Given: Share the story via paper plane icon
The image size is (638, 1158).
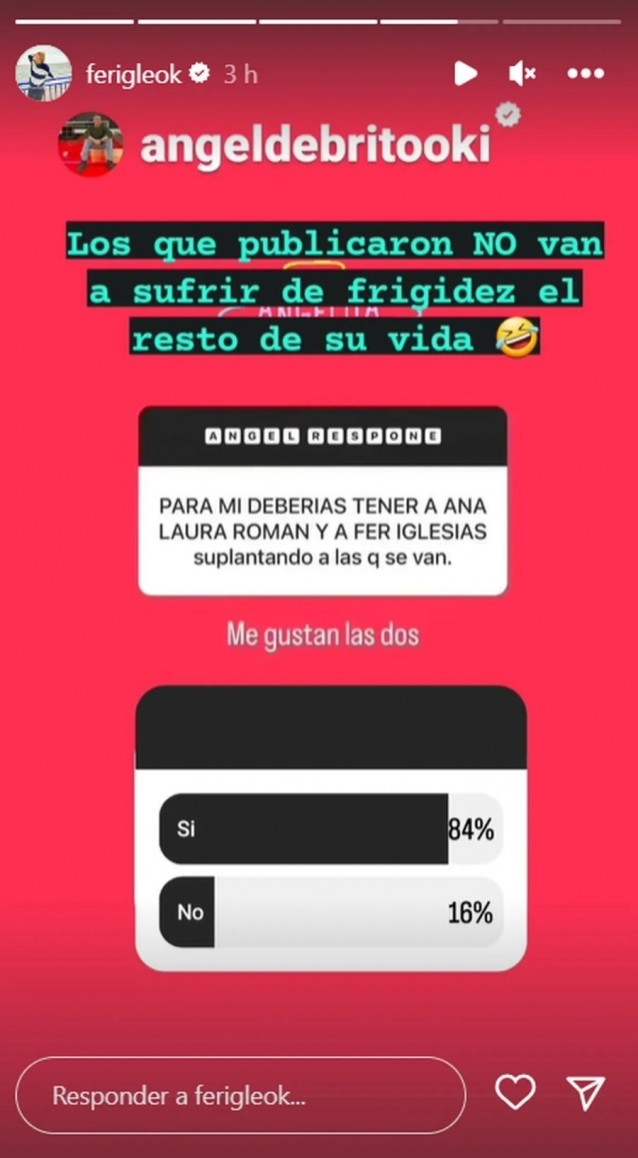Looking at the screenshot, I should click(586, 1094).
